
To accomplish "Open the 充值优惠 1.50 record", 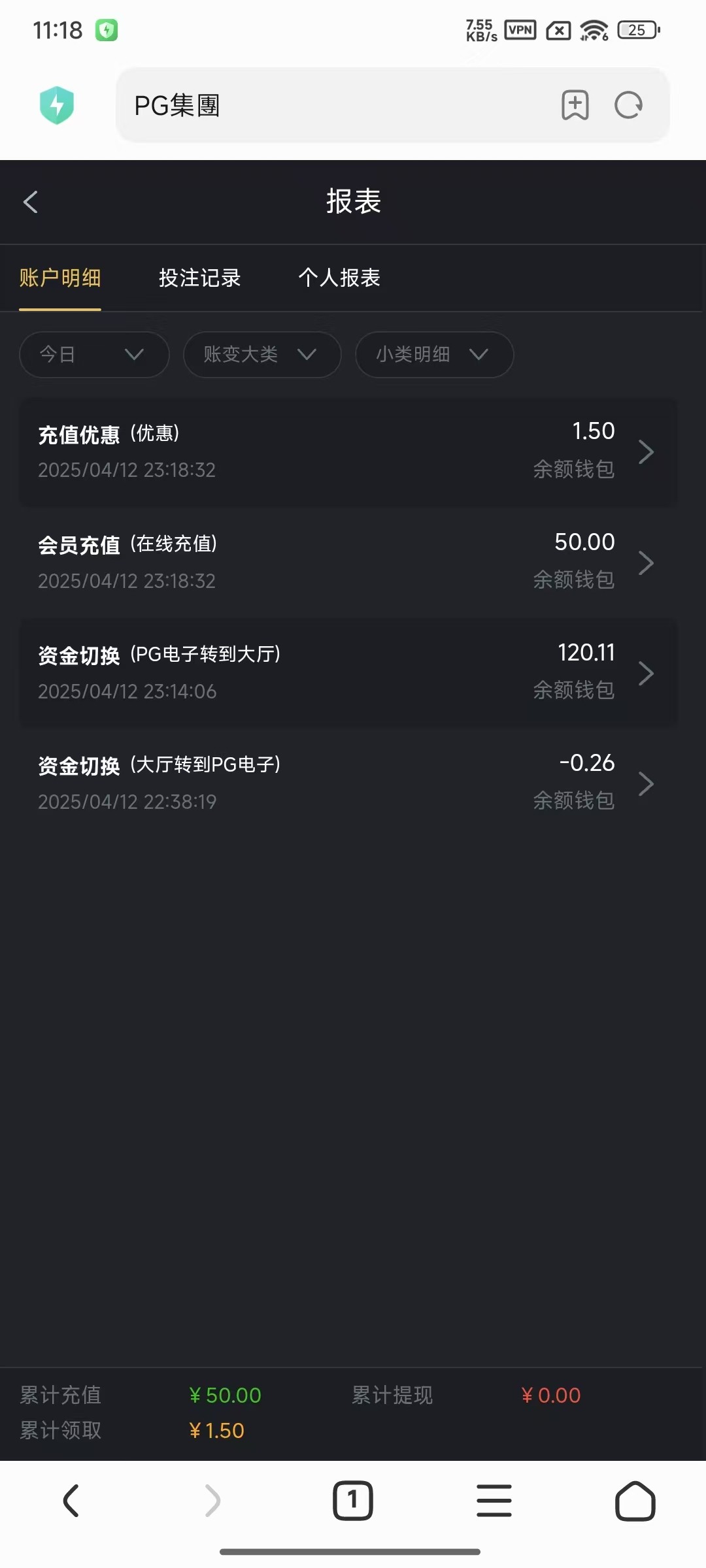I will click(348, 451).
